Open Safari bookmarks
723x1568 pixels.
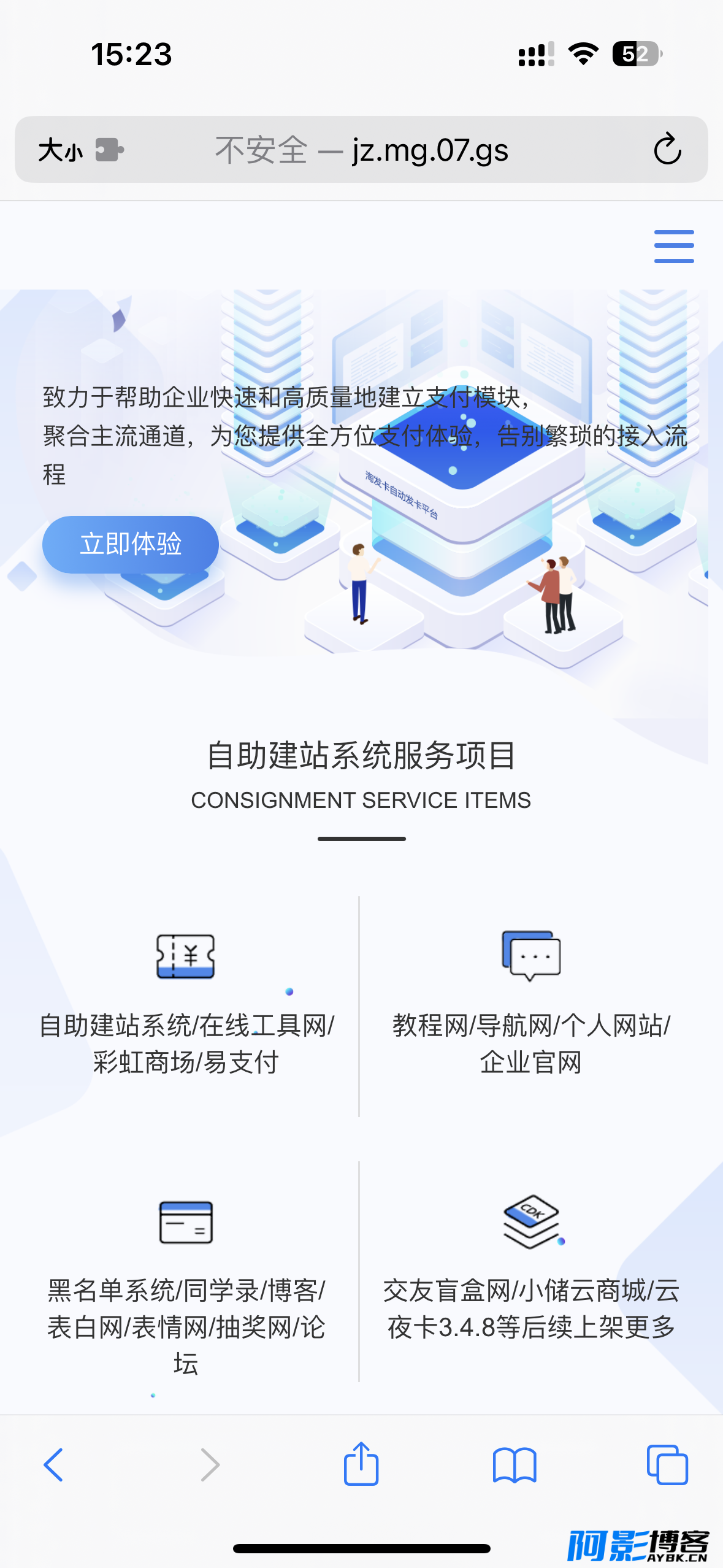pos(515,1465)
